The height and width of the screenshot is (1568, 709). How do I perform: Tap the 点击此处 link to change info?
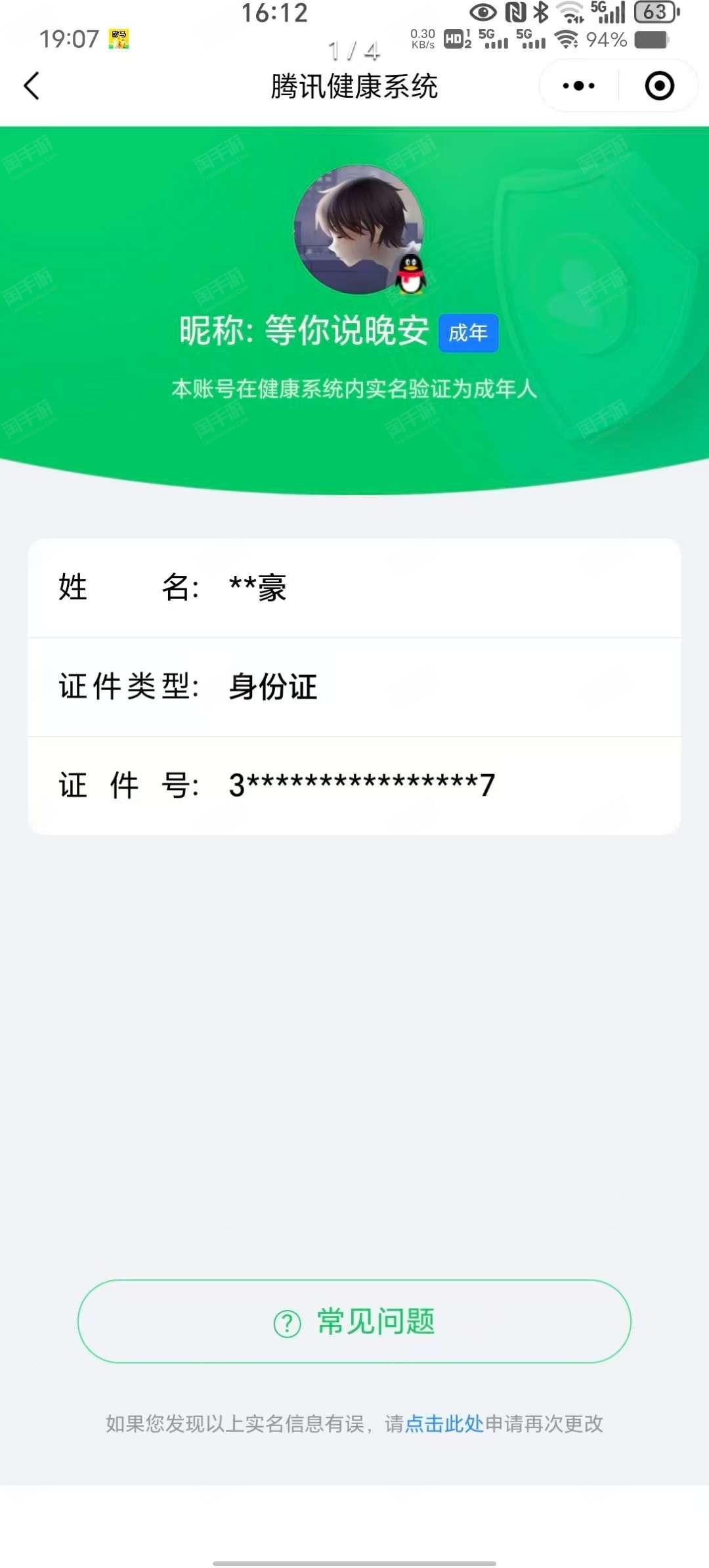click(x=444, y=1424)
